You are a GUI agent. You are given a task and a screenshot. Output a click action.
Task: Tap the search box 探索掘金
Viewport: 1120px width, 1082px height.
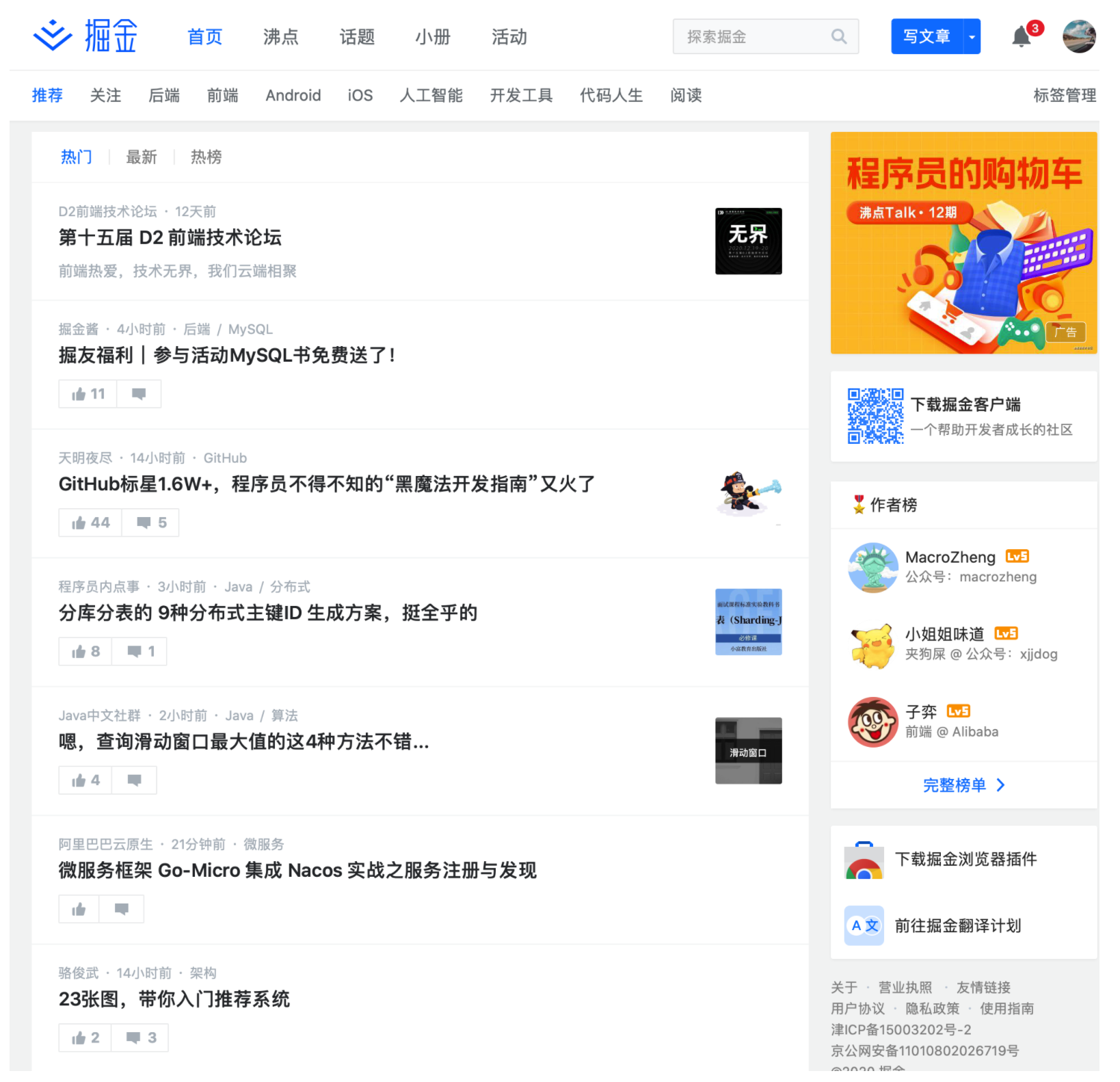click(752, 36)
